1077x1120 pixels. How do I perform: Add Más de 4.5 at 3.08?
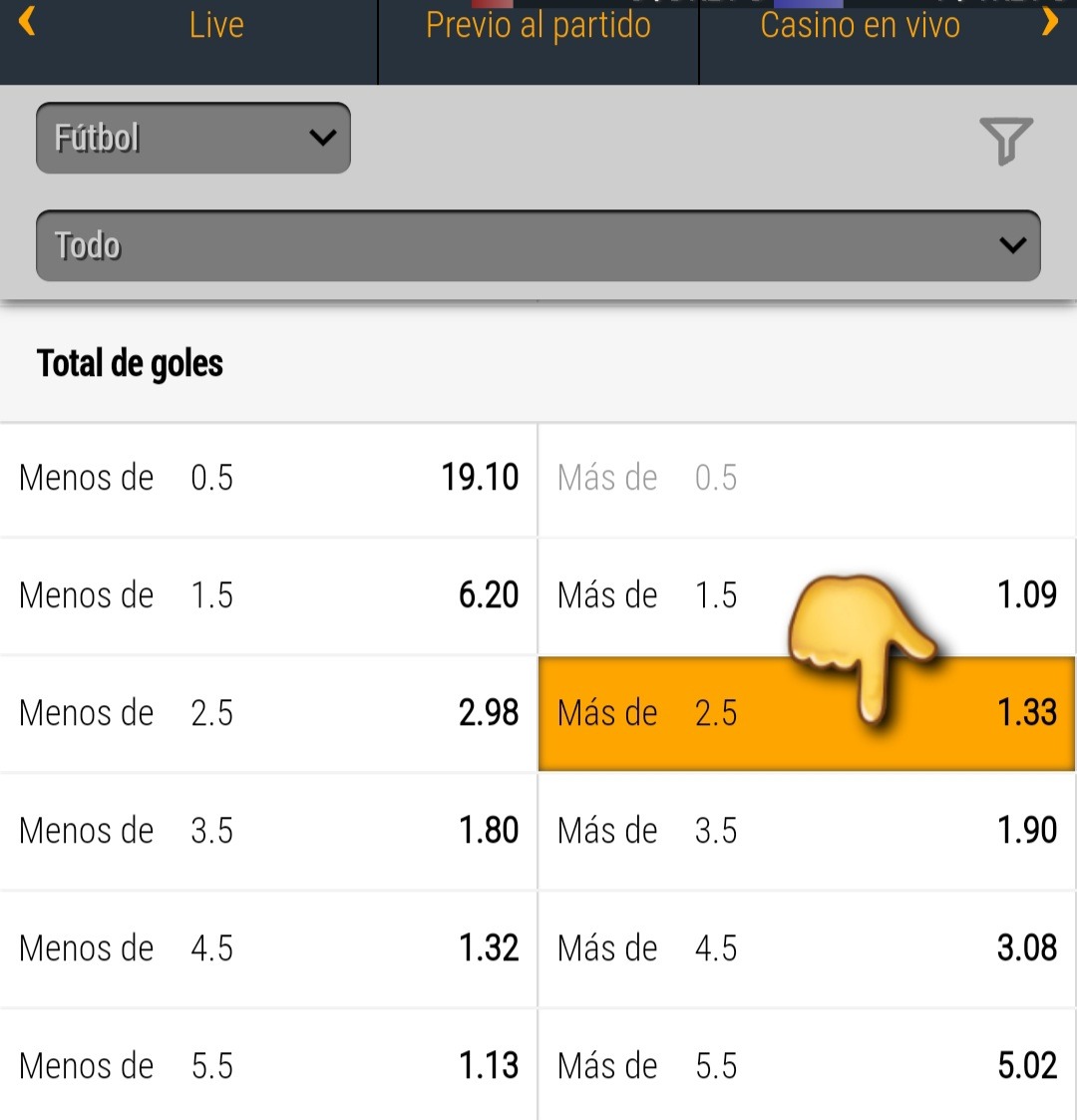tap(807, 948)
